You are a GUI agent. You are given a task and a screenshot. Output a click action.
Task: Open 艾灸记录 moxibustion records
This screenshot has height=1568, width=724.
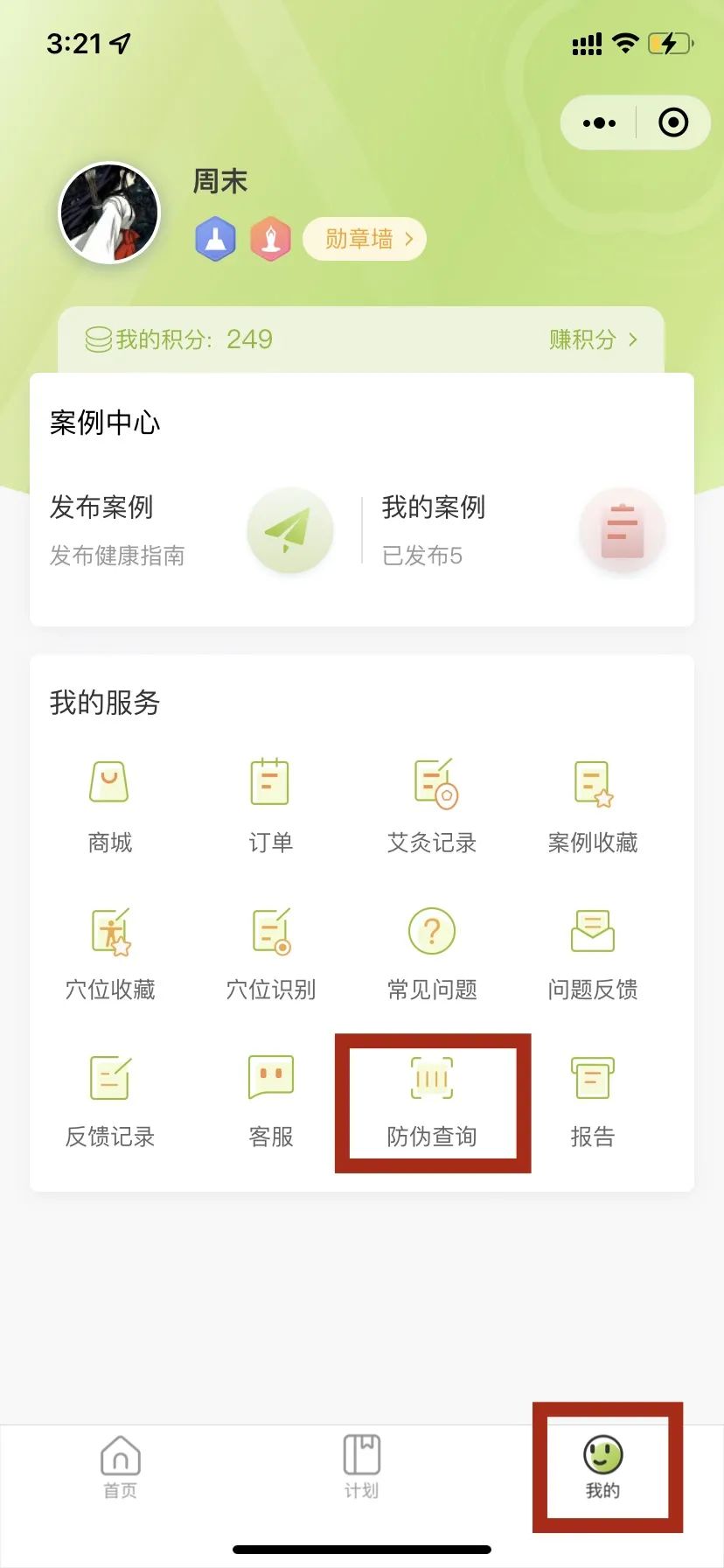[x=432, y=805]
